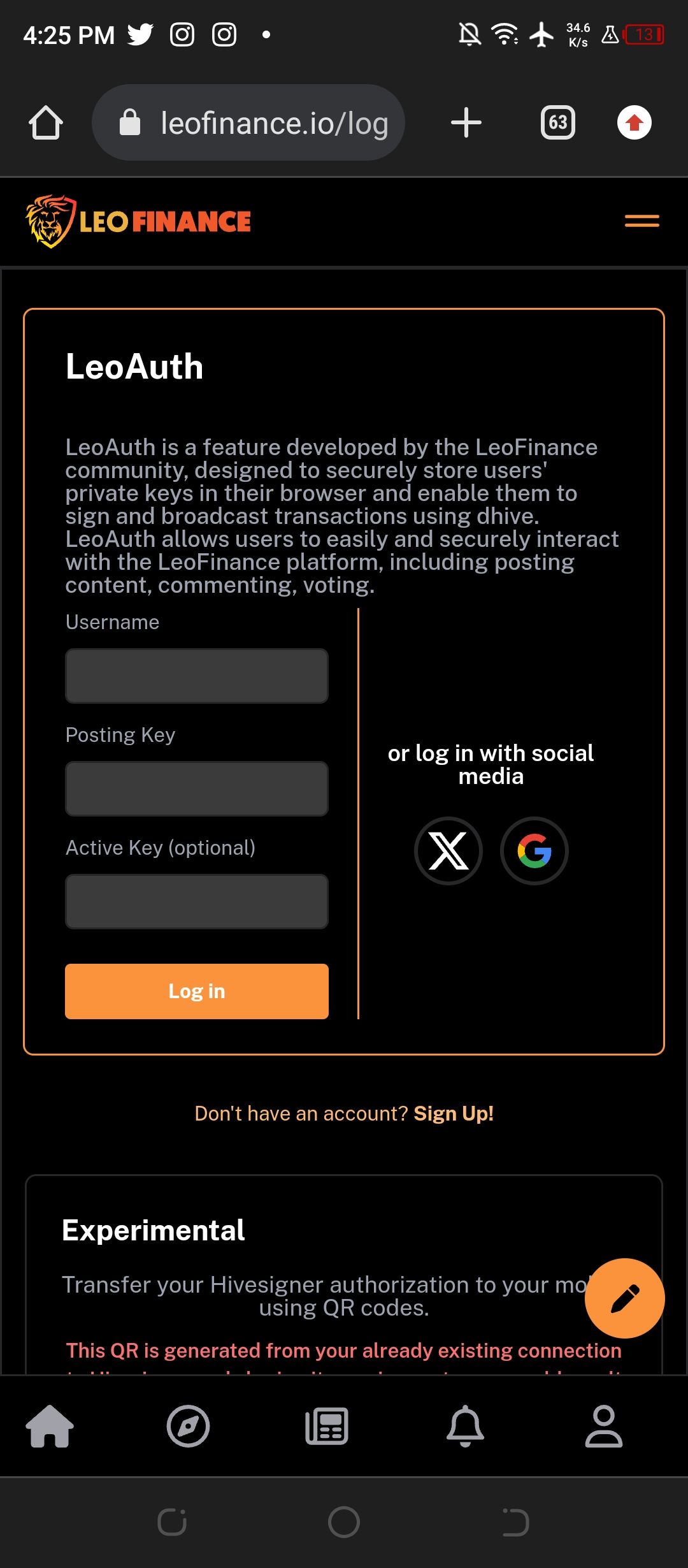Image resolution: width=688 pixels, height=1568 pixels.
Task: Focus the Posting Key field
Action: 197,789
